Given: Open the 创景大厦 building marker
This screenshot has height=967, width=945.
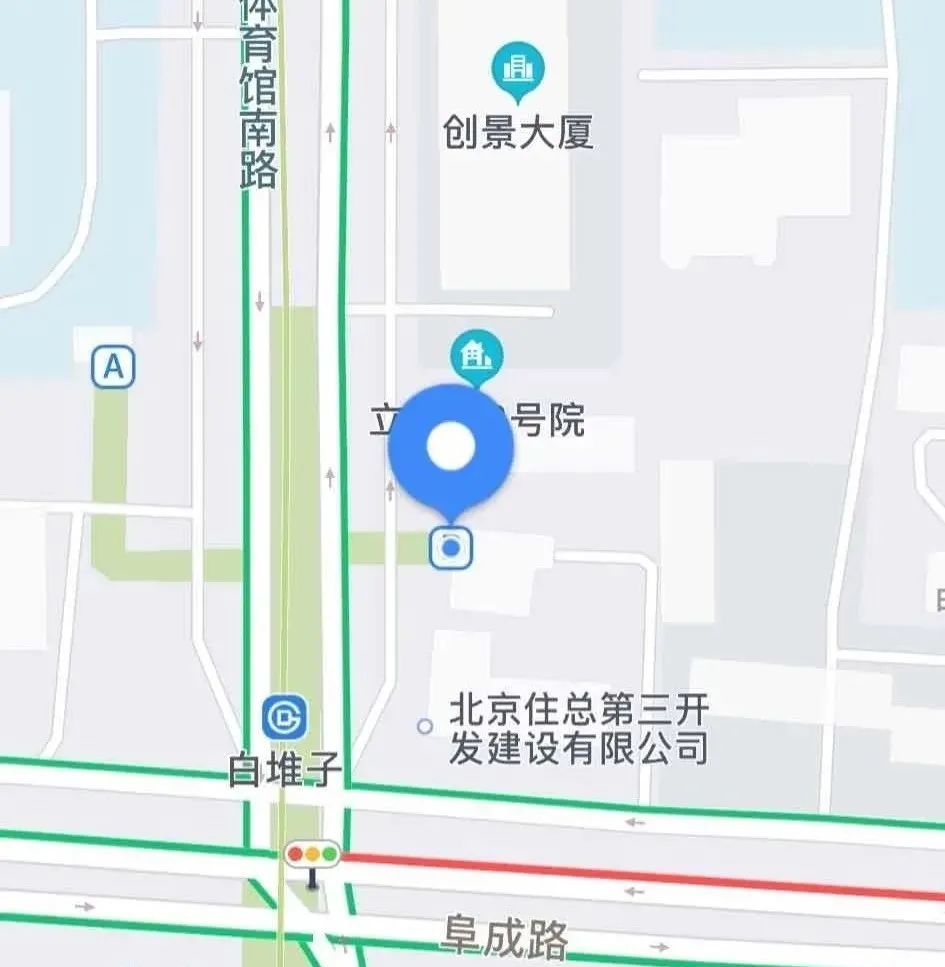Looking at the screenshot, I should click(x=517, y=70).
